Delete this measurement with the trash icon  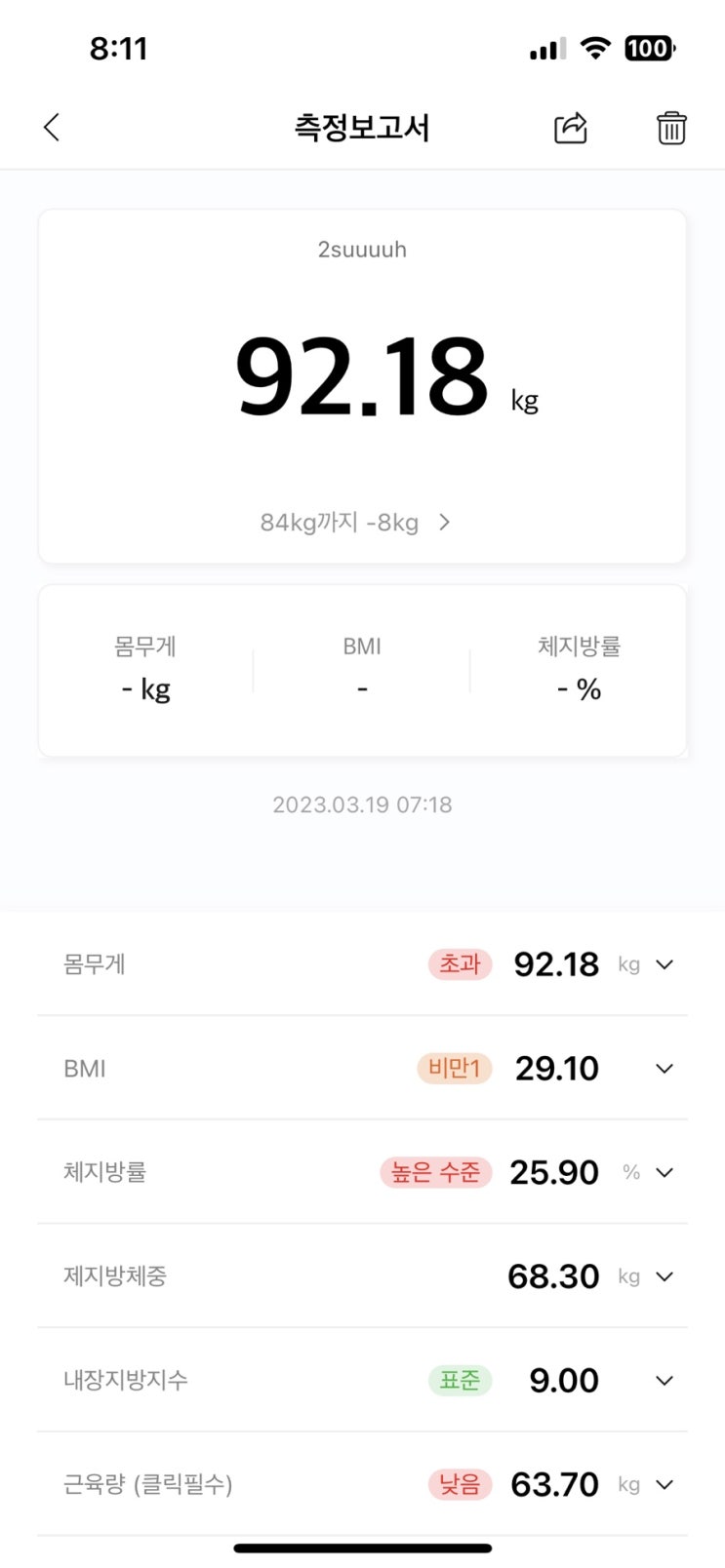(x=671, y=128)
